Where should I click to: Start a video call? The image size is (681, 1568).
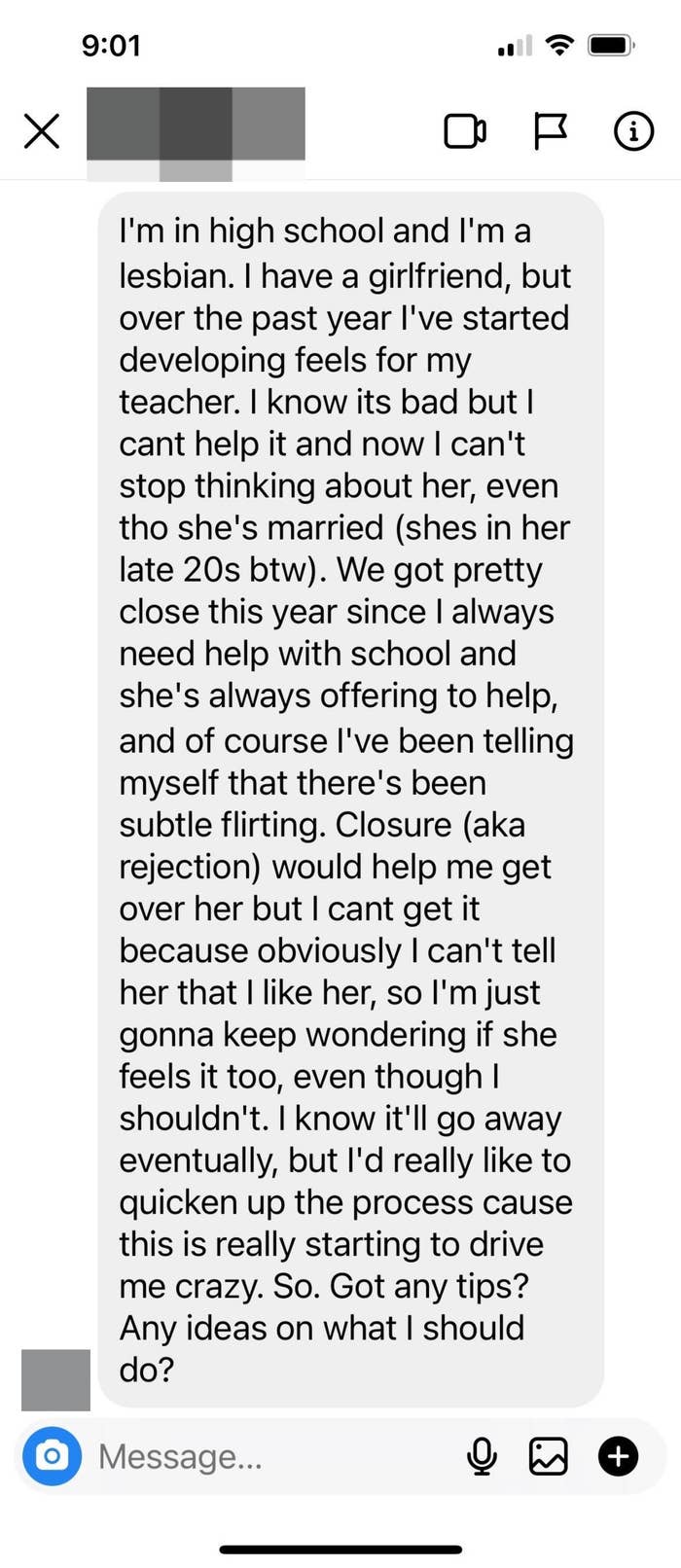pyautogui.click(x=465, y=131)
